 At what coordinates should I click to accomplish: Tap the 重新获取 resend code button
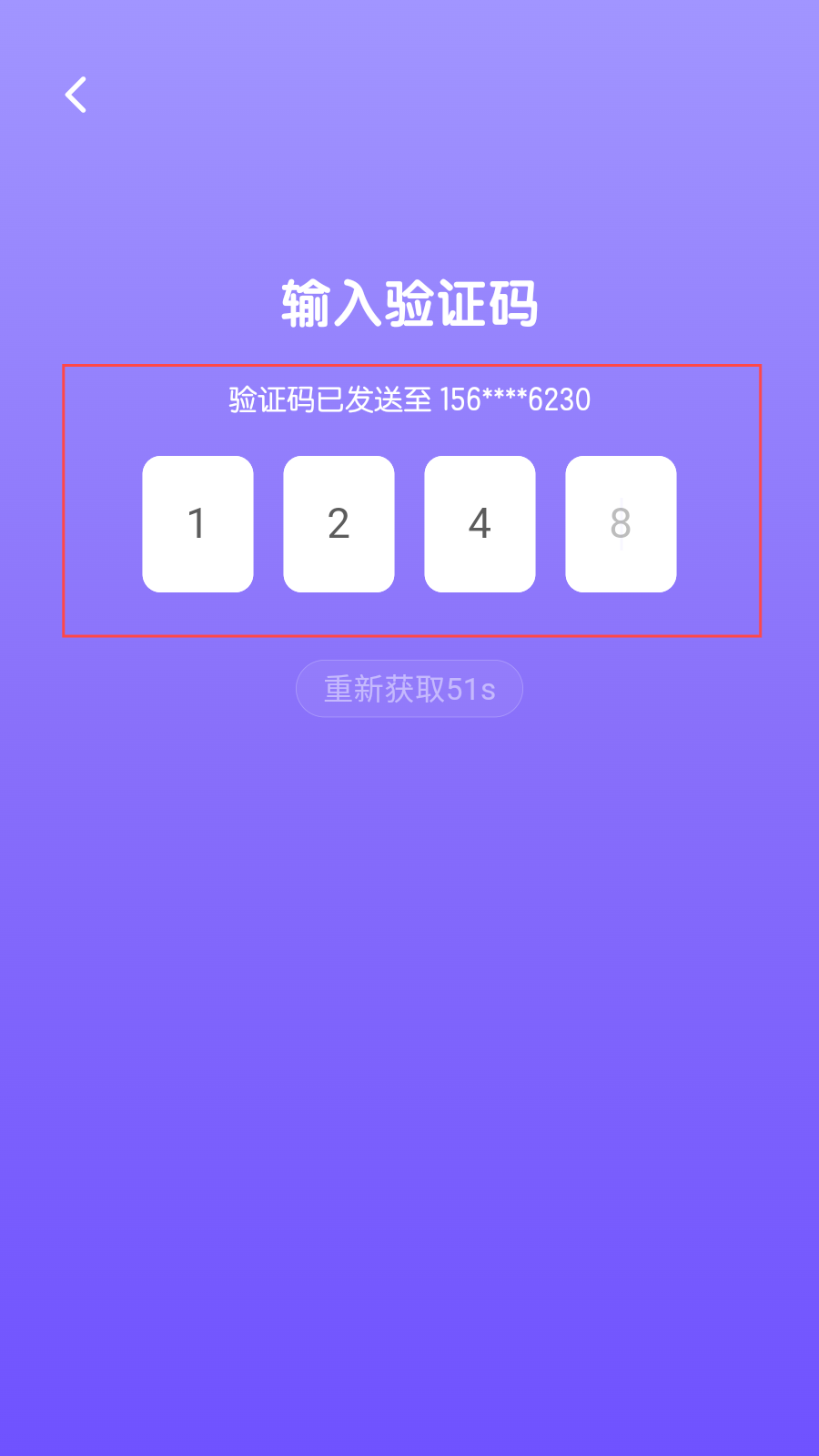[x=409, y=689]
